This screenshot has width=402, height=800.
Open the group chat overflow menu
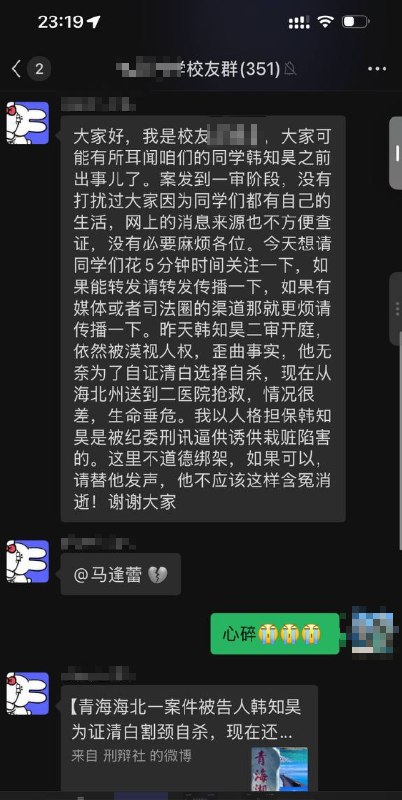376,69
